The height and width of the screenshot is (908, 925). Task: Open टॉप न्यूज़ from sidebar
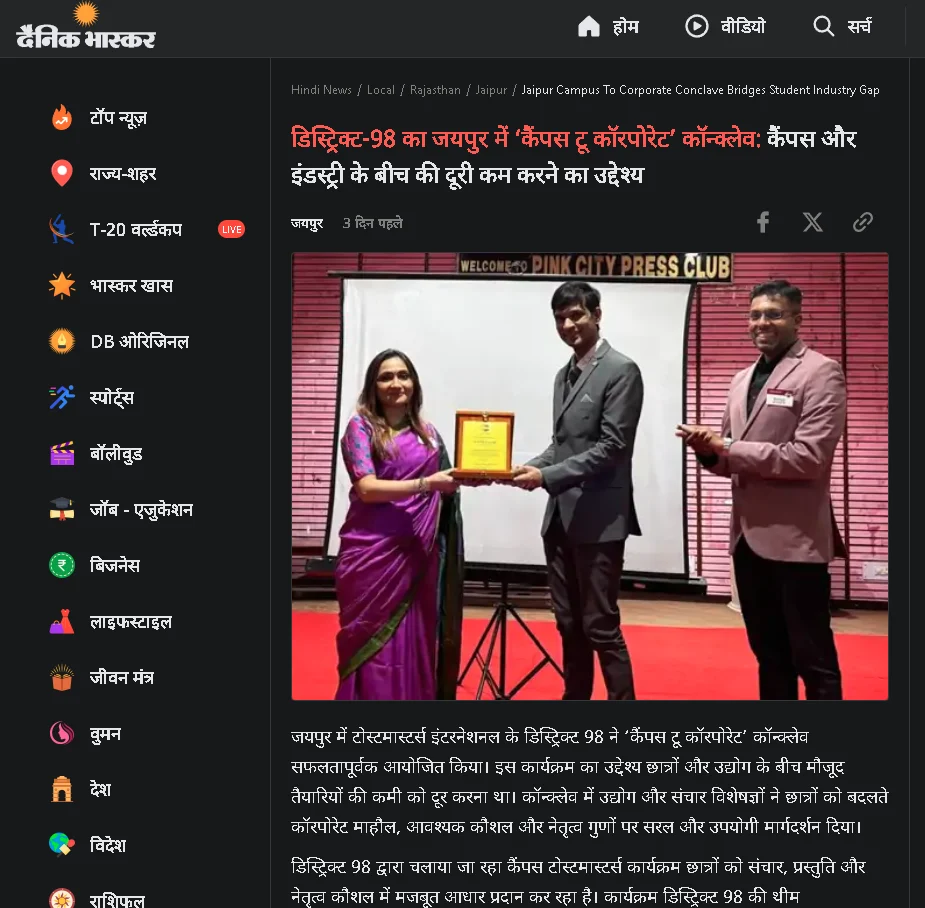tap(117, 118)
